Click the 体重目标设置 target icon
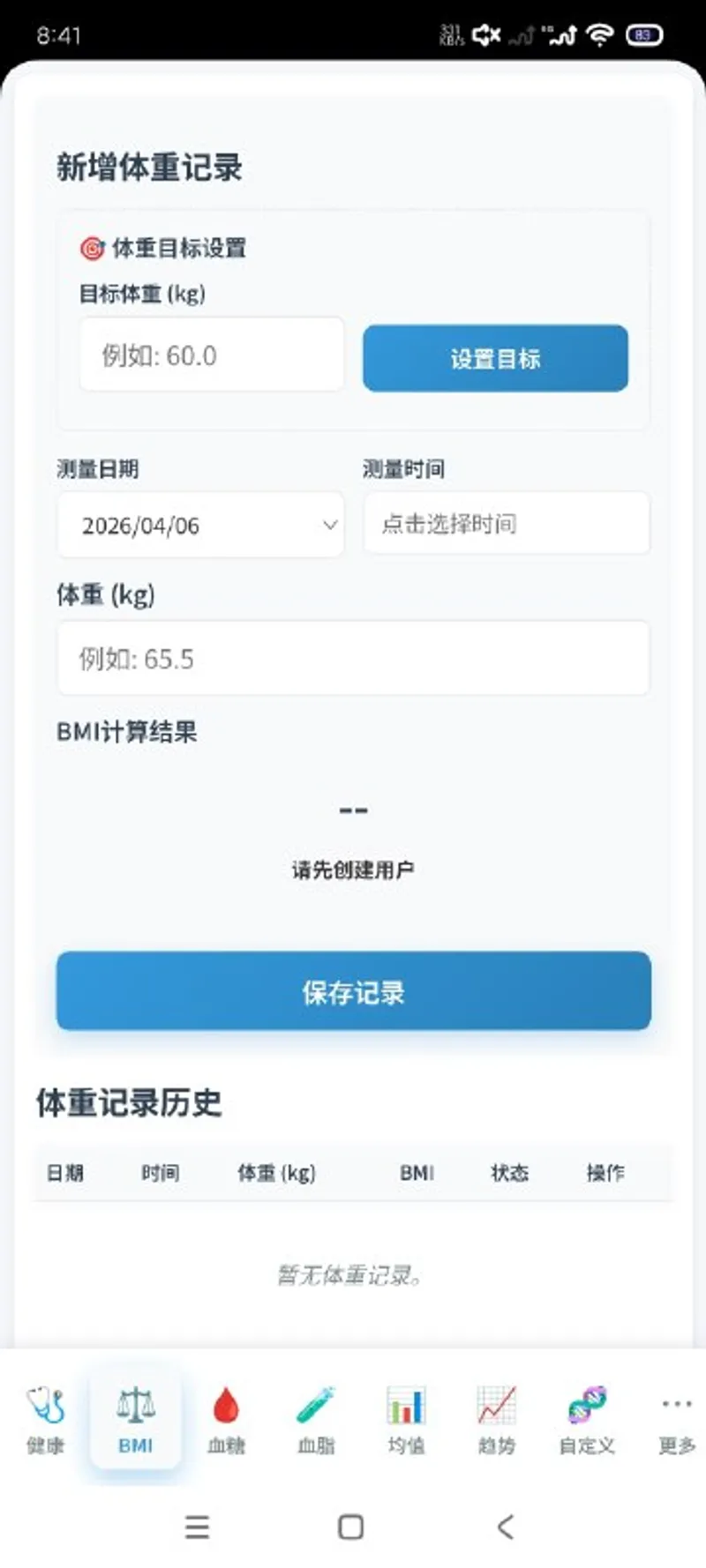The image size is (706, 1568). coord(92,248)
